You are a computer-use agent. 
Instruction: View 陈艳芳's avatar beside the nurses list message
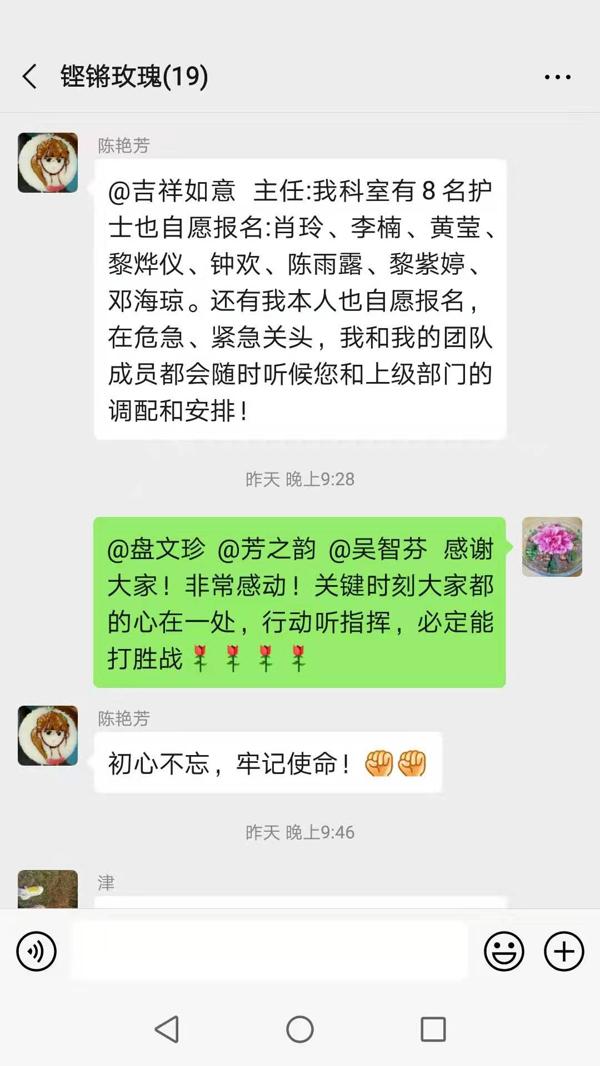click(x=47, y=162)
